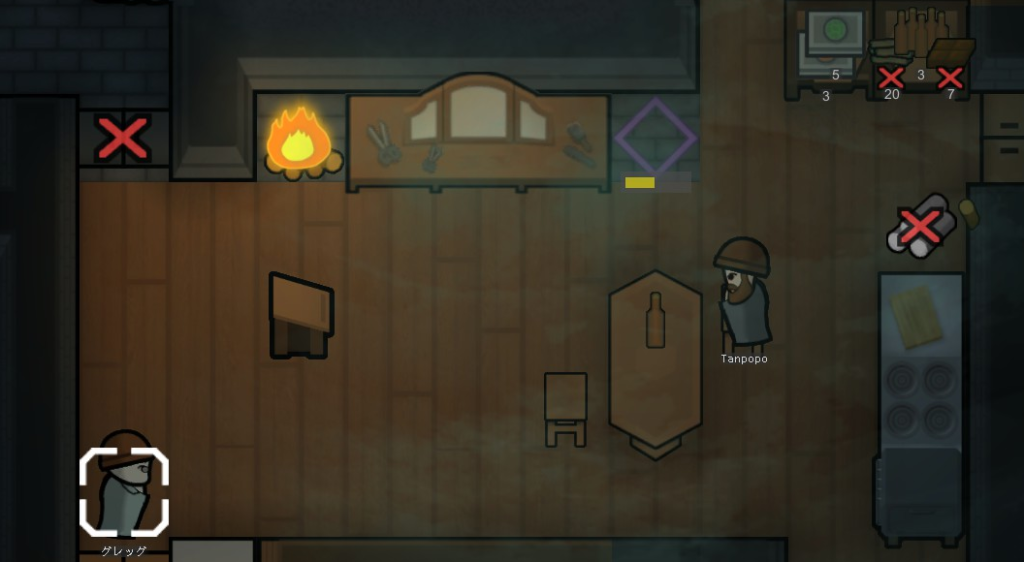Tap the burning campfire
This screenshot has width=1024, height=562.
pos(298,143)
